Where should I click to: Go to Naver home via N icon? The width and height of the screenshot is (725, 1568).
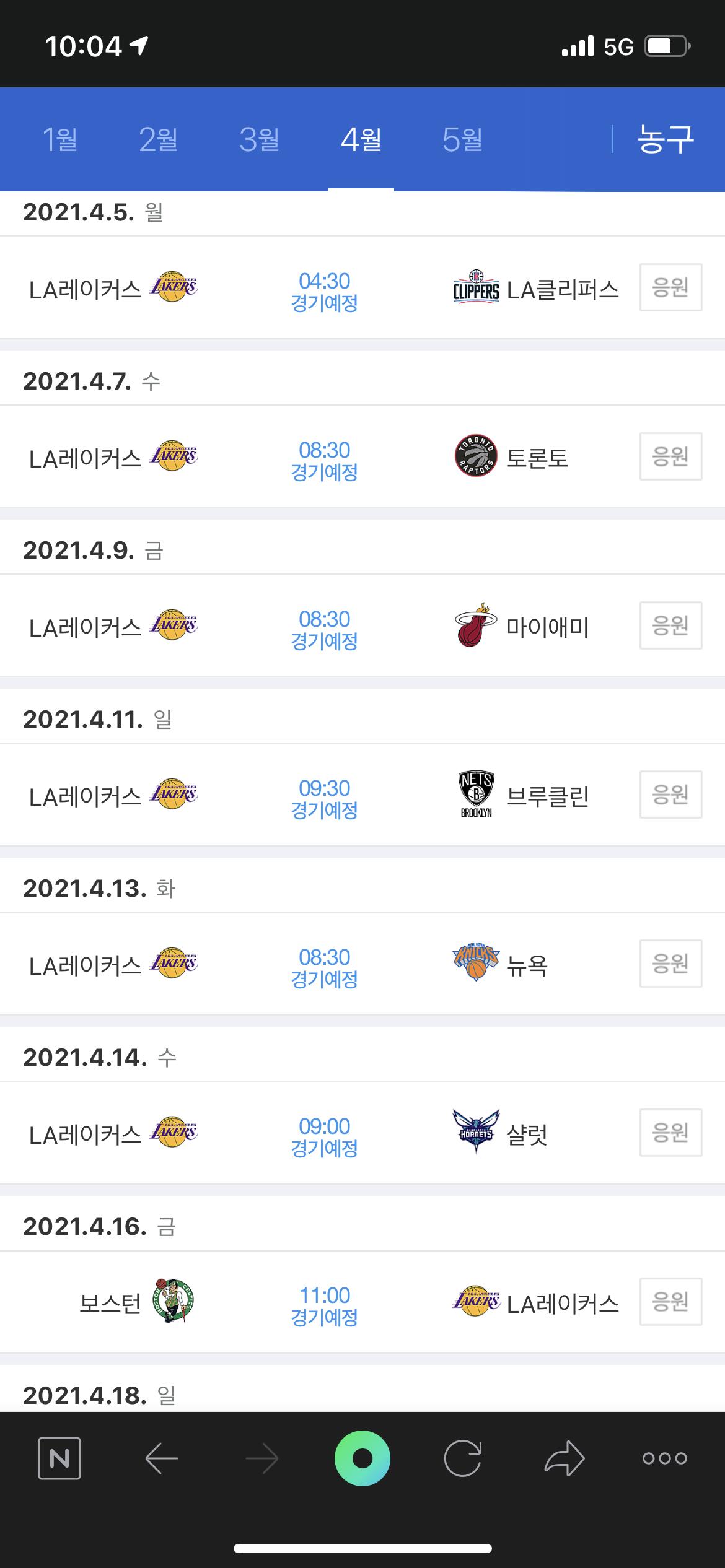tap(59, 1458)
